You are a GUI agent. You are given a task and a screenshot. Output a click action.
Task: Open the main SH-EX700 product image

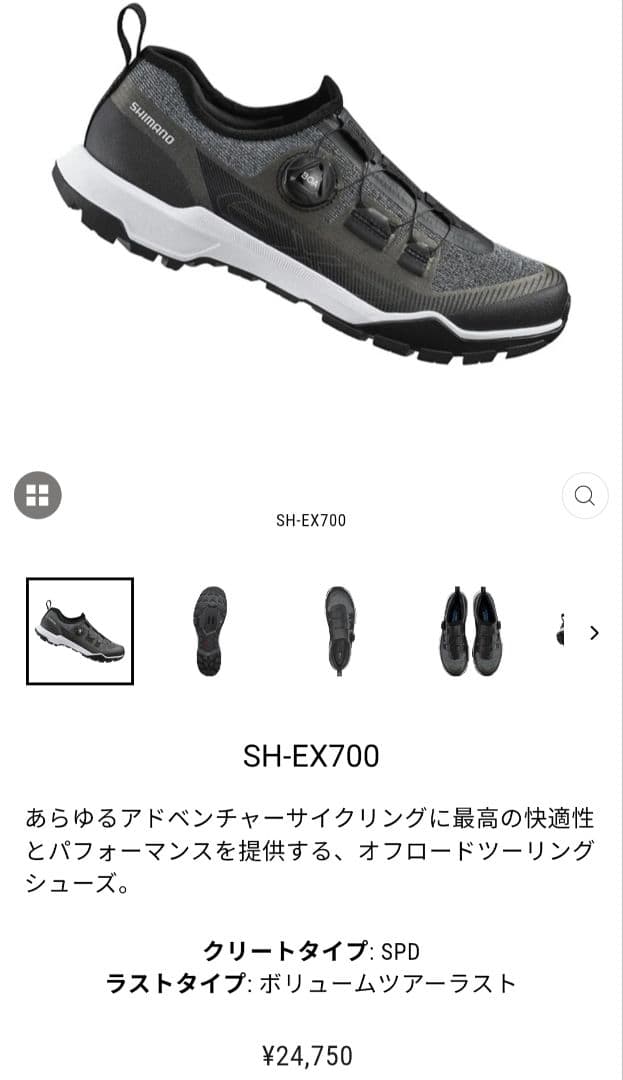[x=311, y=200]
